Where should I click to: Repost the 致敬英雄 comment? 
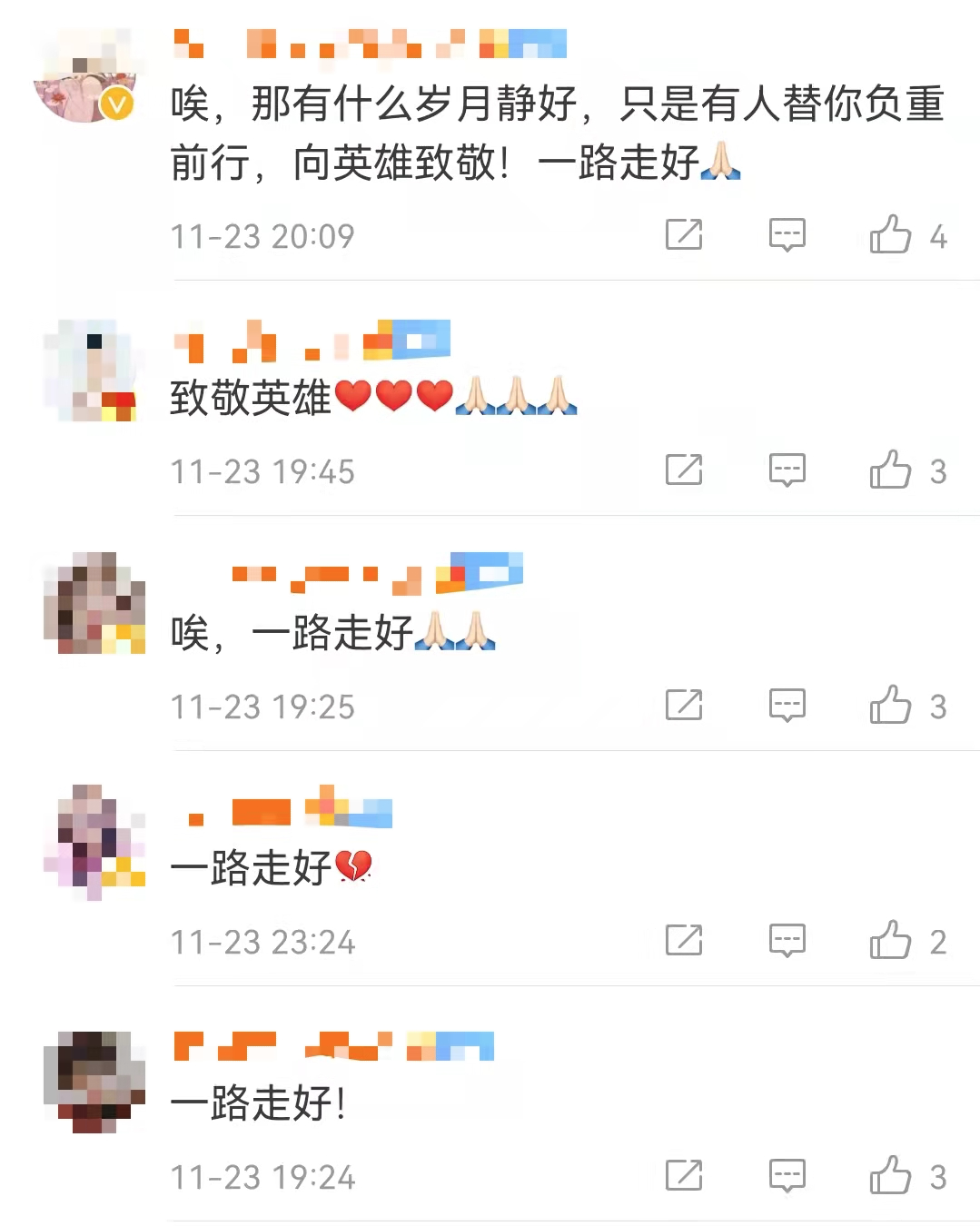pos(684,470)
